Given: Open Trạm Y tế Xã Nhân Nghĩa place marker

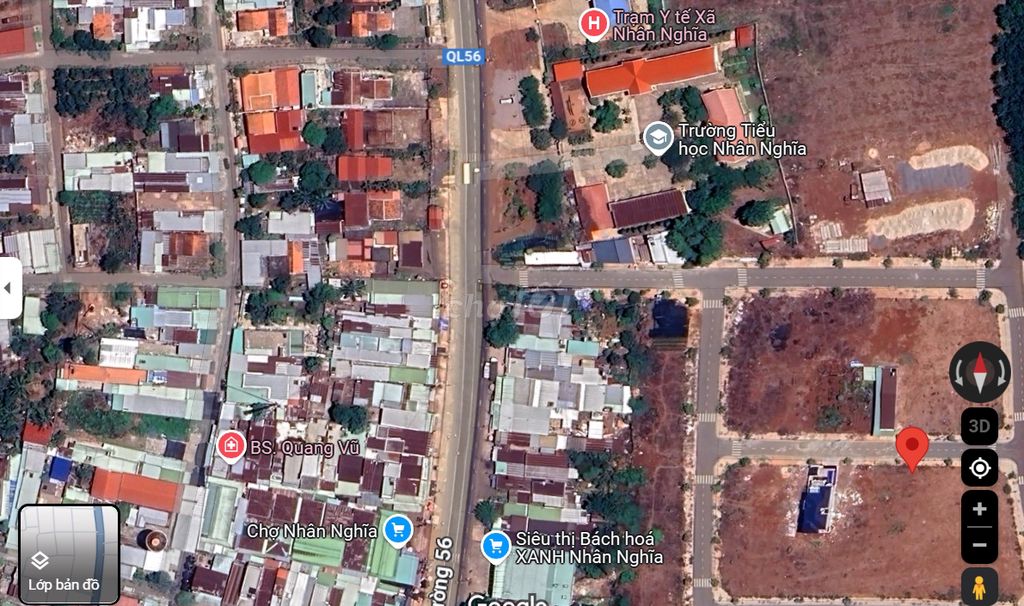Looking at the screenshot, I should click(593, 24).
